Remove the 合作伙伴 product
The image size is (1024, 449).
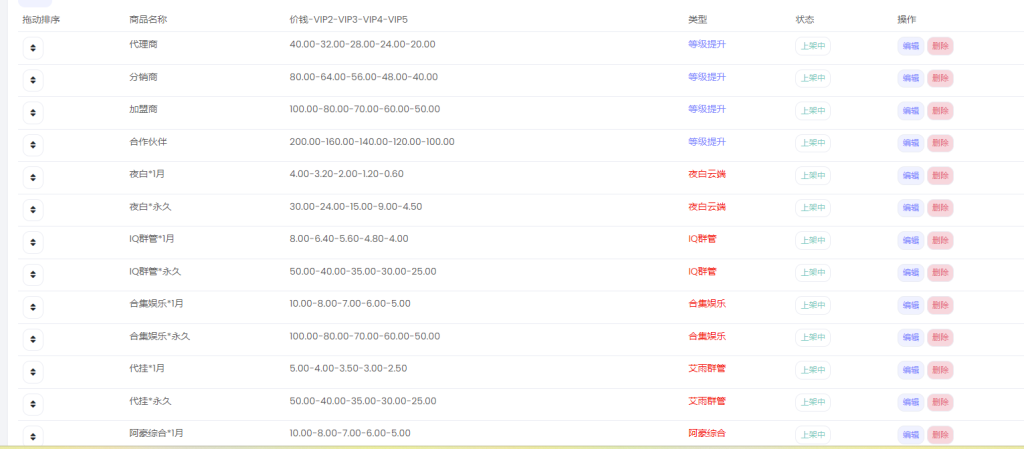click(940, 143)
